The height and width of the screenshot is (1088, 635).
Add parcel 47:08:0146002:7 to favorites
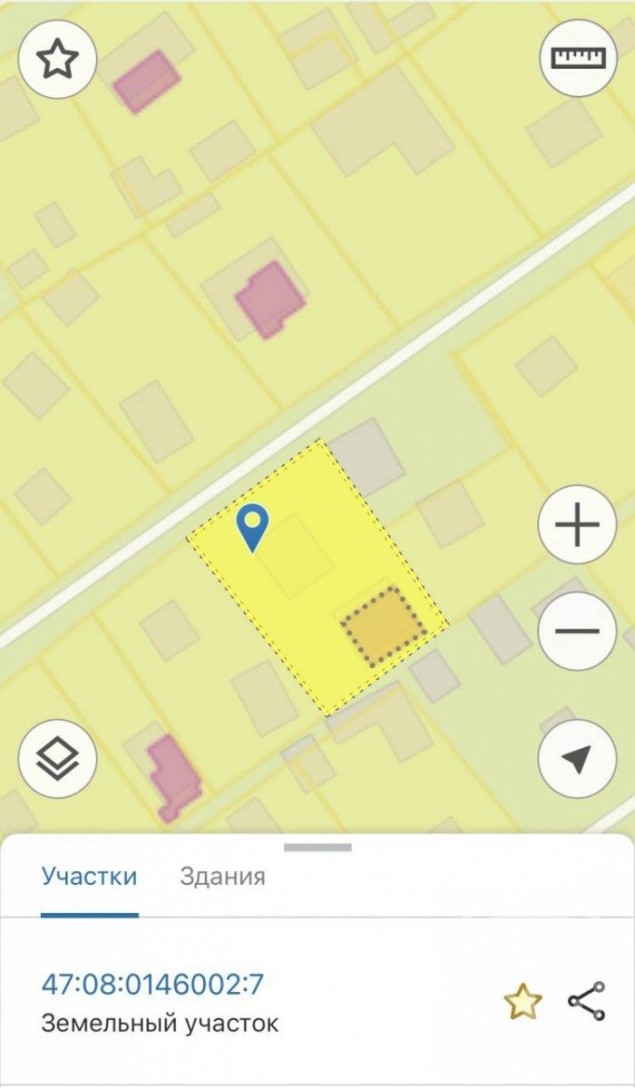coord(523,1001)
